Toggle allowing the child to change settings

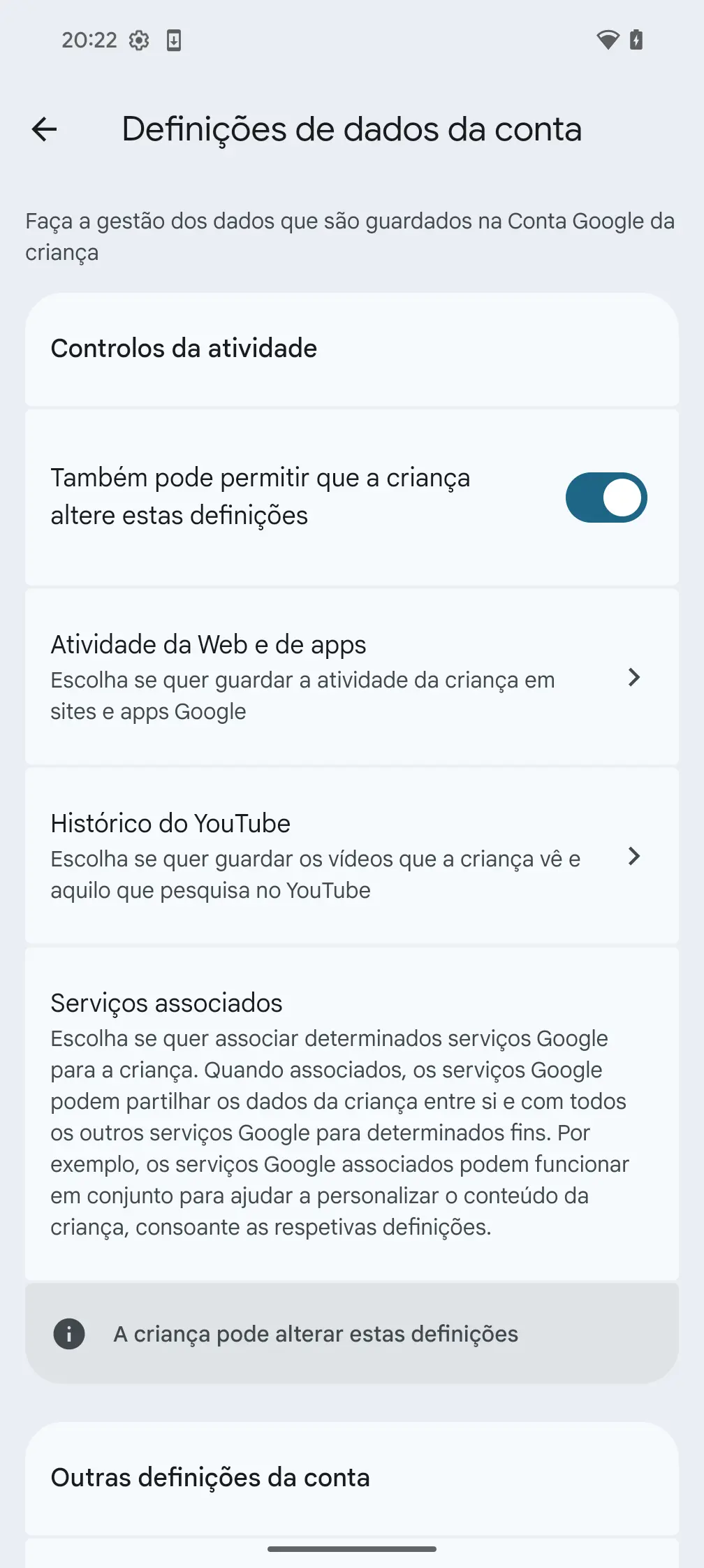[606, 498]
